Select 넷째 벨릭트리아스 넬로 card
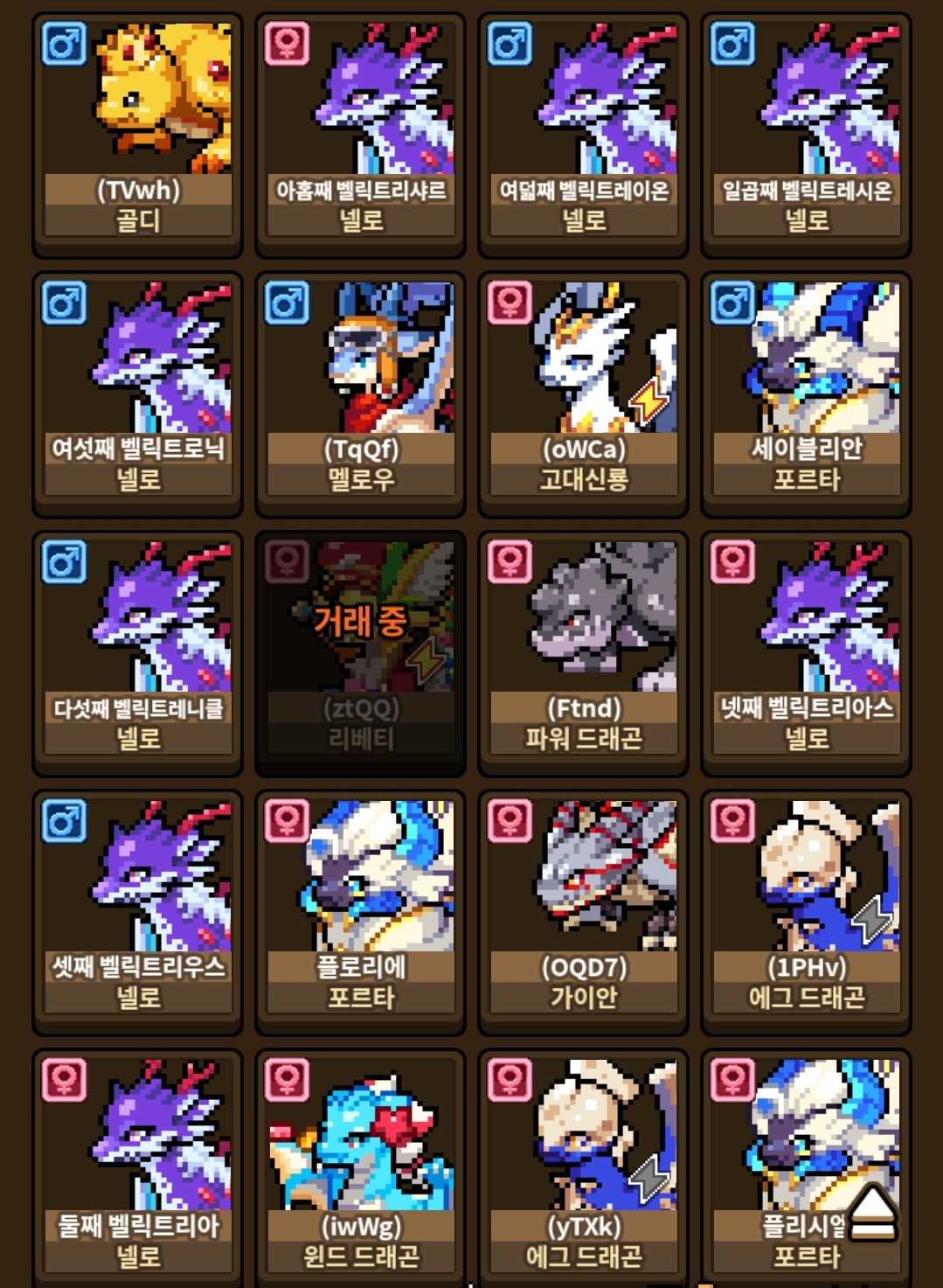943x1288 pixels. pos(806,650)
